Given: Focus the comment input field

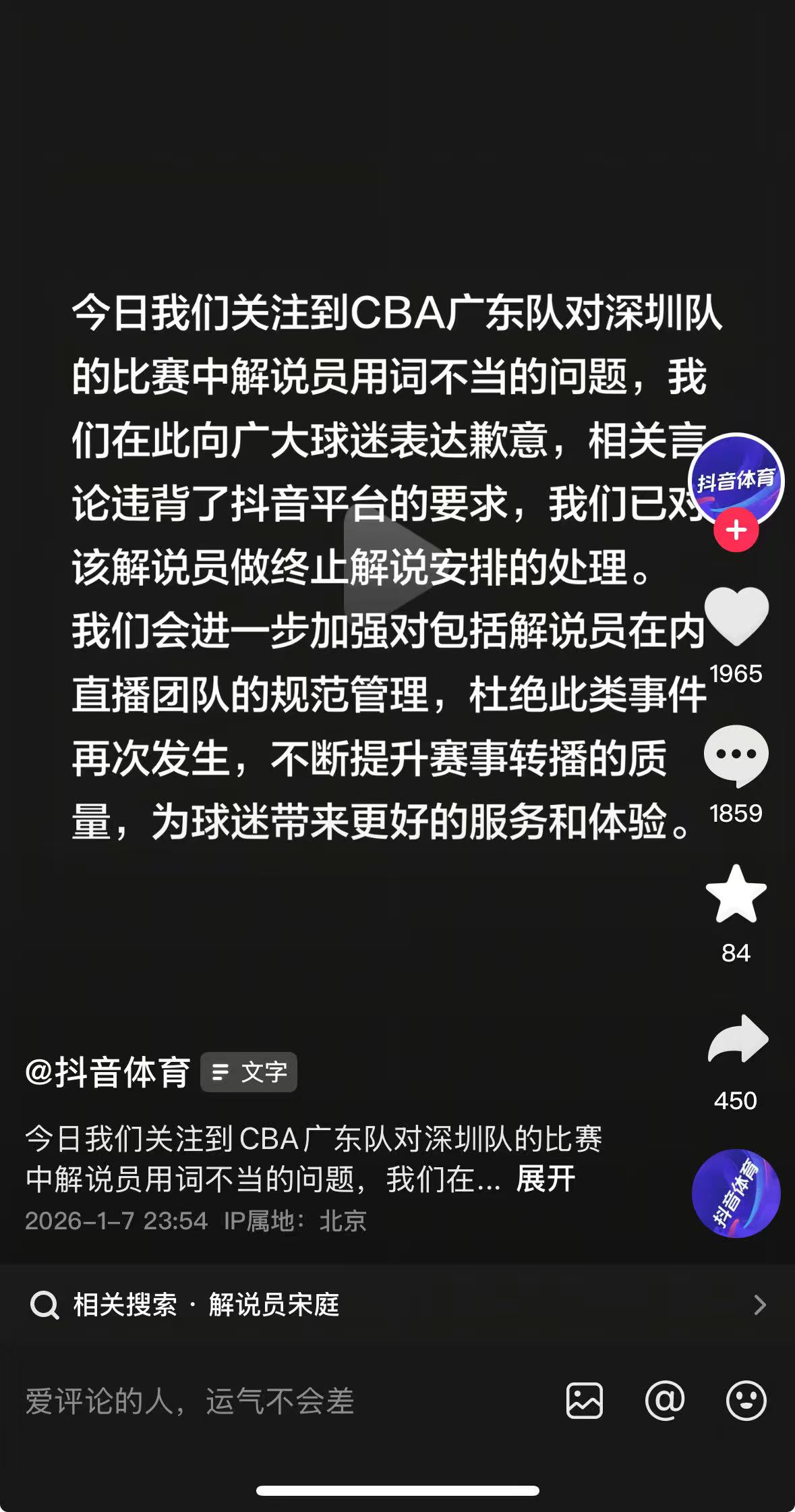Looking at the screenshot, I should click(x=270, y=1401).
